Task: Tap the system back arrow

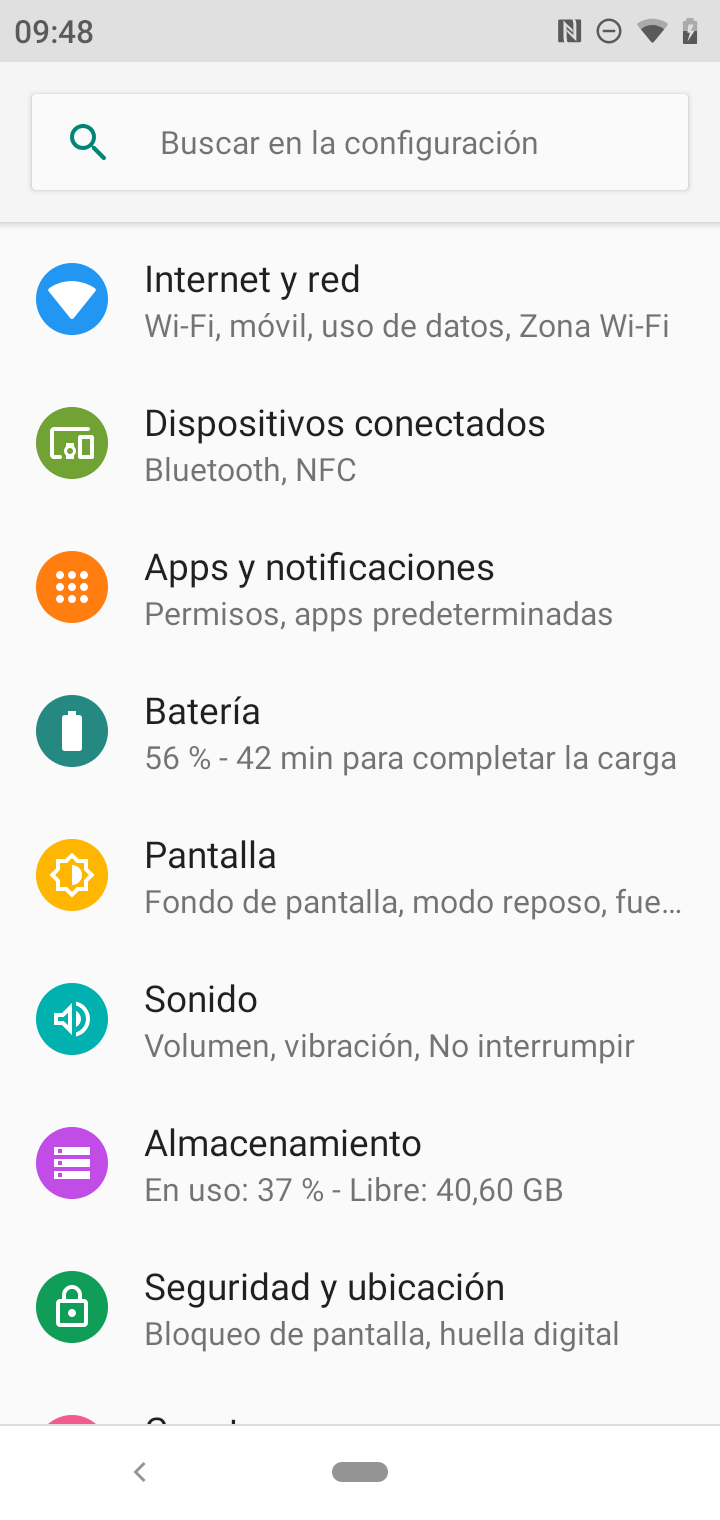Action: tap(140, 1472)
